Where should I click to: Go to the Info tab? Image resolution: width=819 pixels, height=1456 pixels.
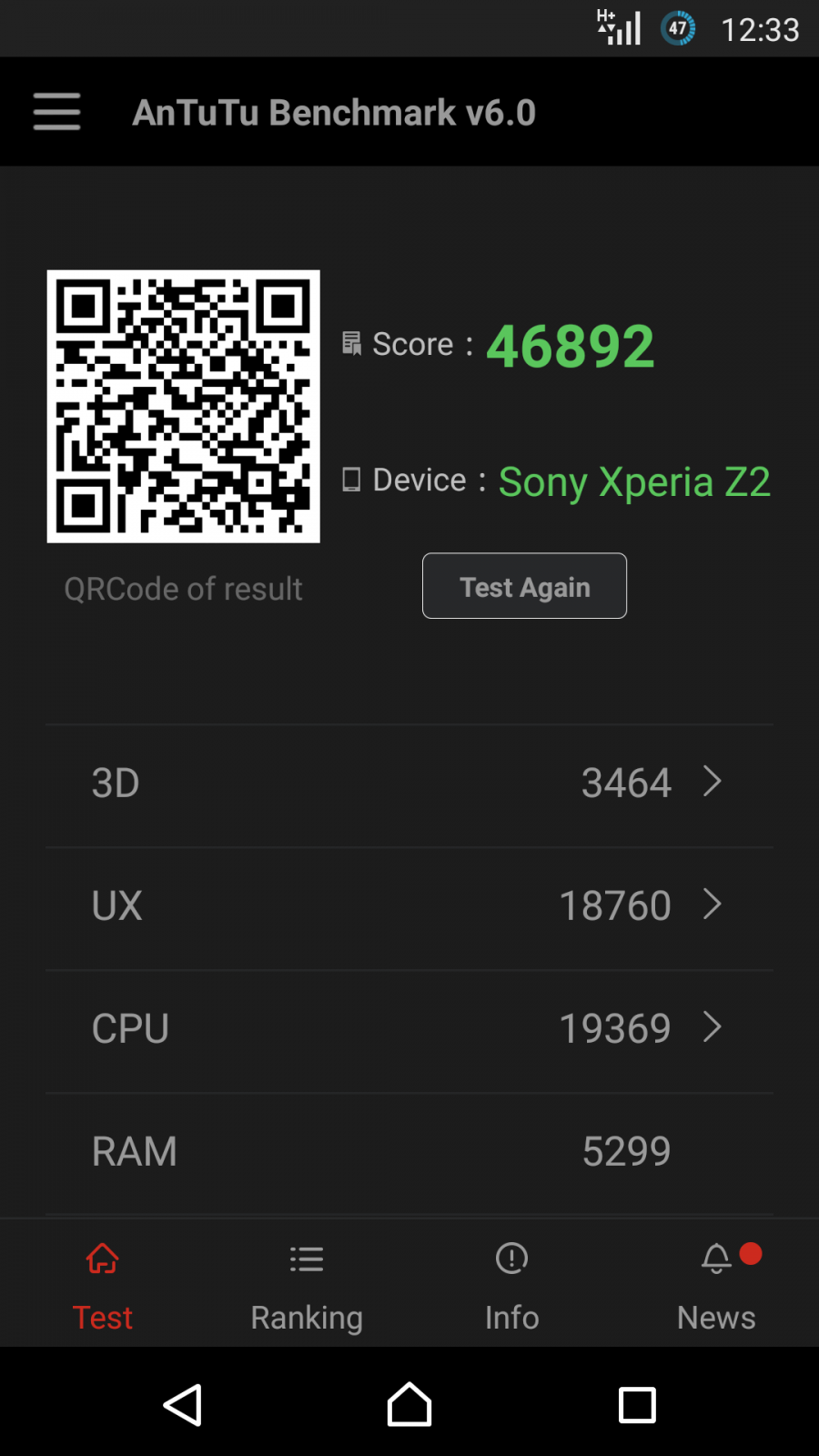(x=511, y=1285)
